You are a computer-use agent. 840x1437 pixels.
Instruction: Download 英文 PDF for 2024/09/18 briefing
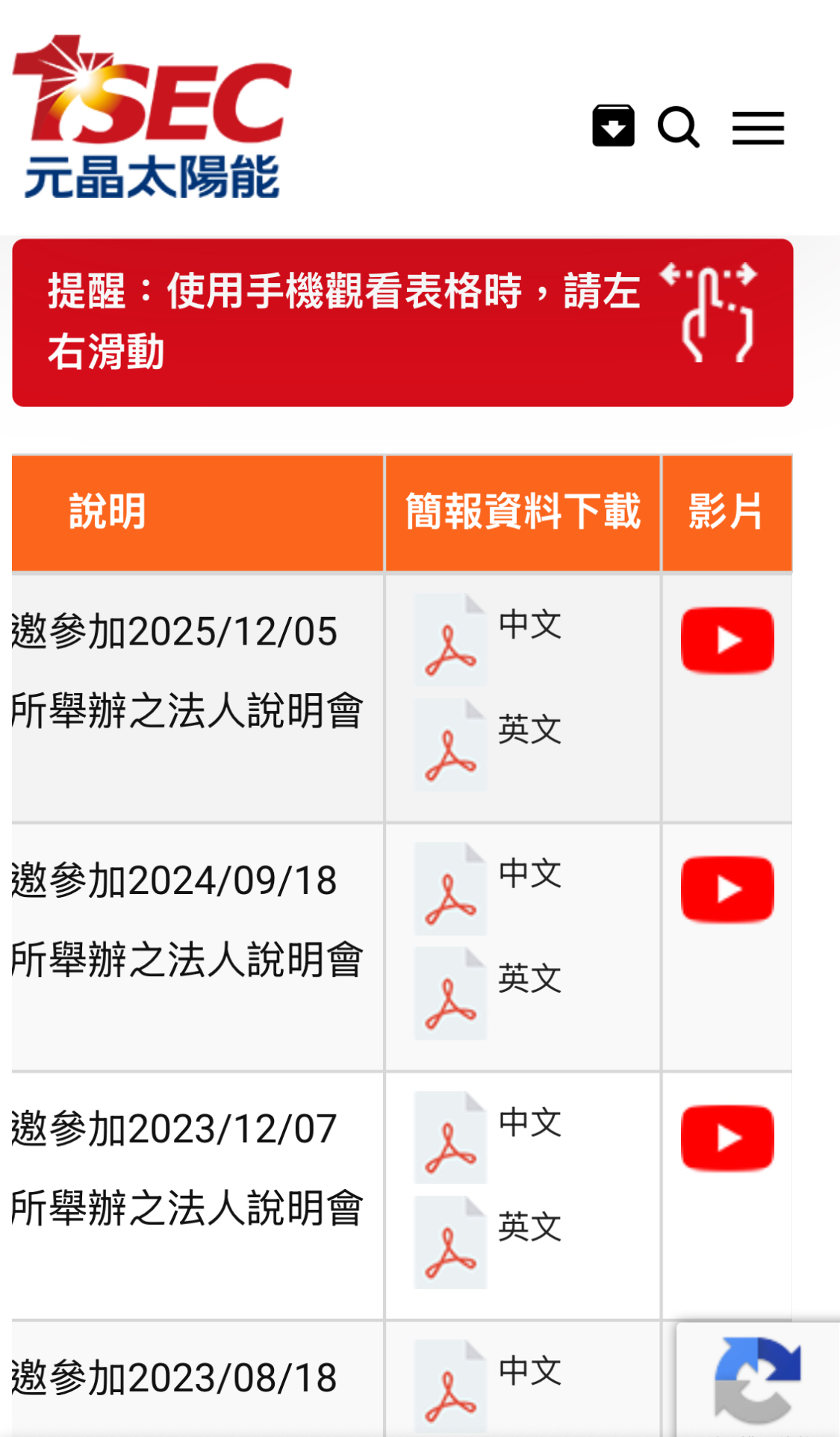(450, 994)
